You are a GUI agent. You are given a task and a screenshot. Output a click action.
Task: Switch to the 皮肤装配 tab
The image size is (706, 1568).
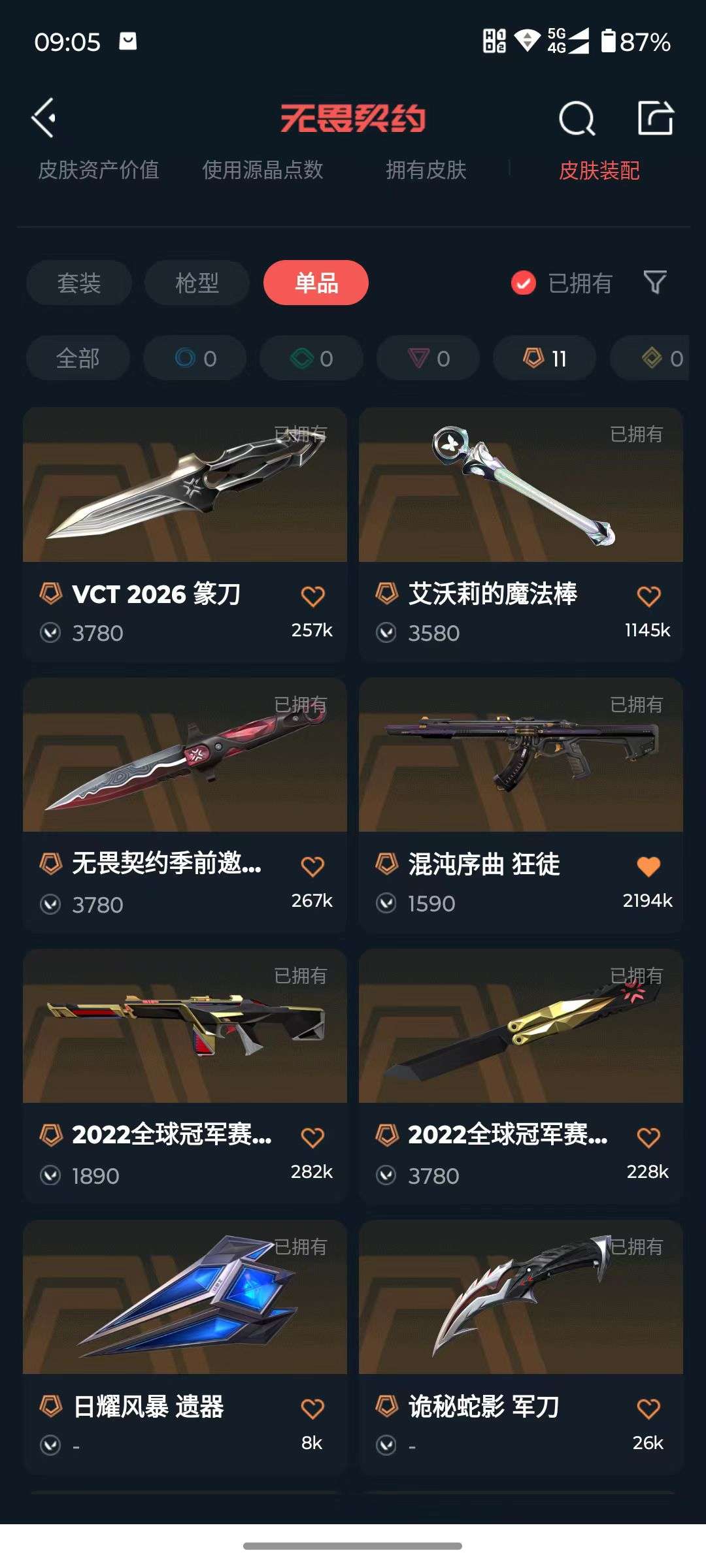click(x=598, y=169)
